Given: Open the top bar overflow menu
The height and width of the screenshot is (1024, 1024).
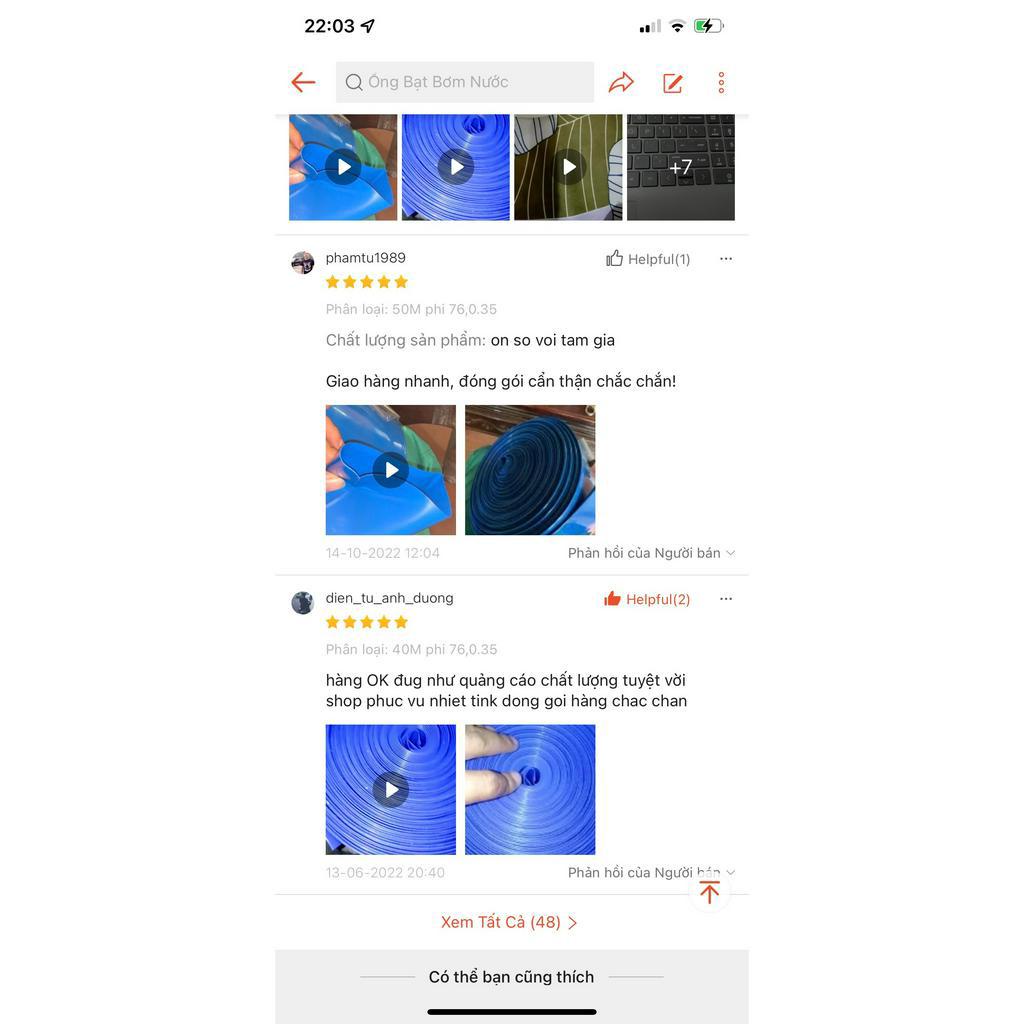Looking at the screenshot, I should (x=721, y=83).
